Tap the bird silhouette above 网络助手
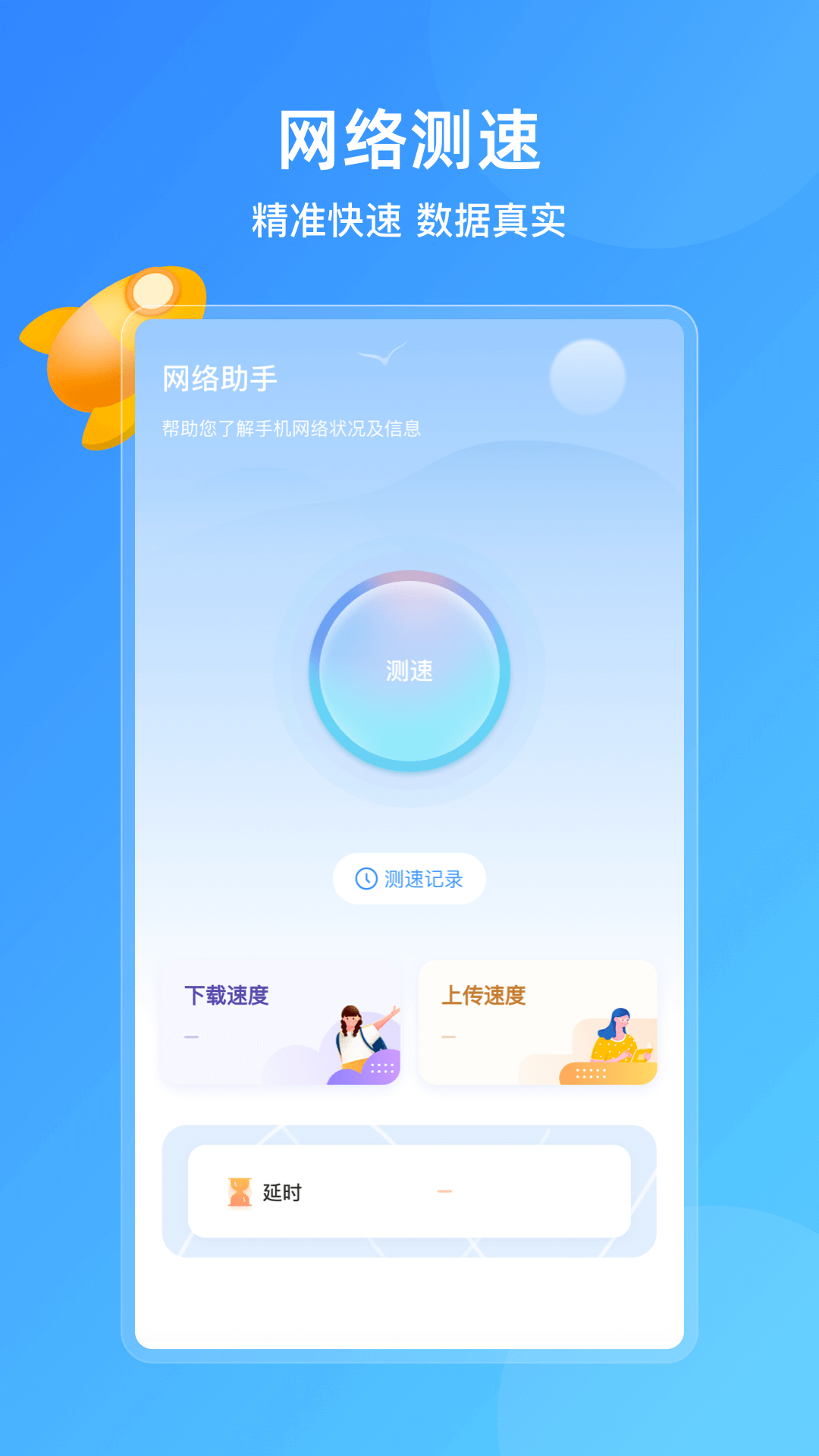The image size is (819, 1456). [x=383, y=356]
